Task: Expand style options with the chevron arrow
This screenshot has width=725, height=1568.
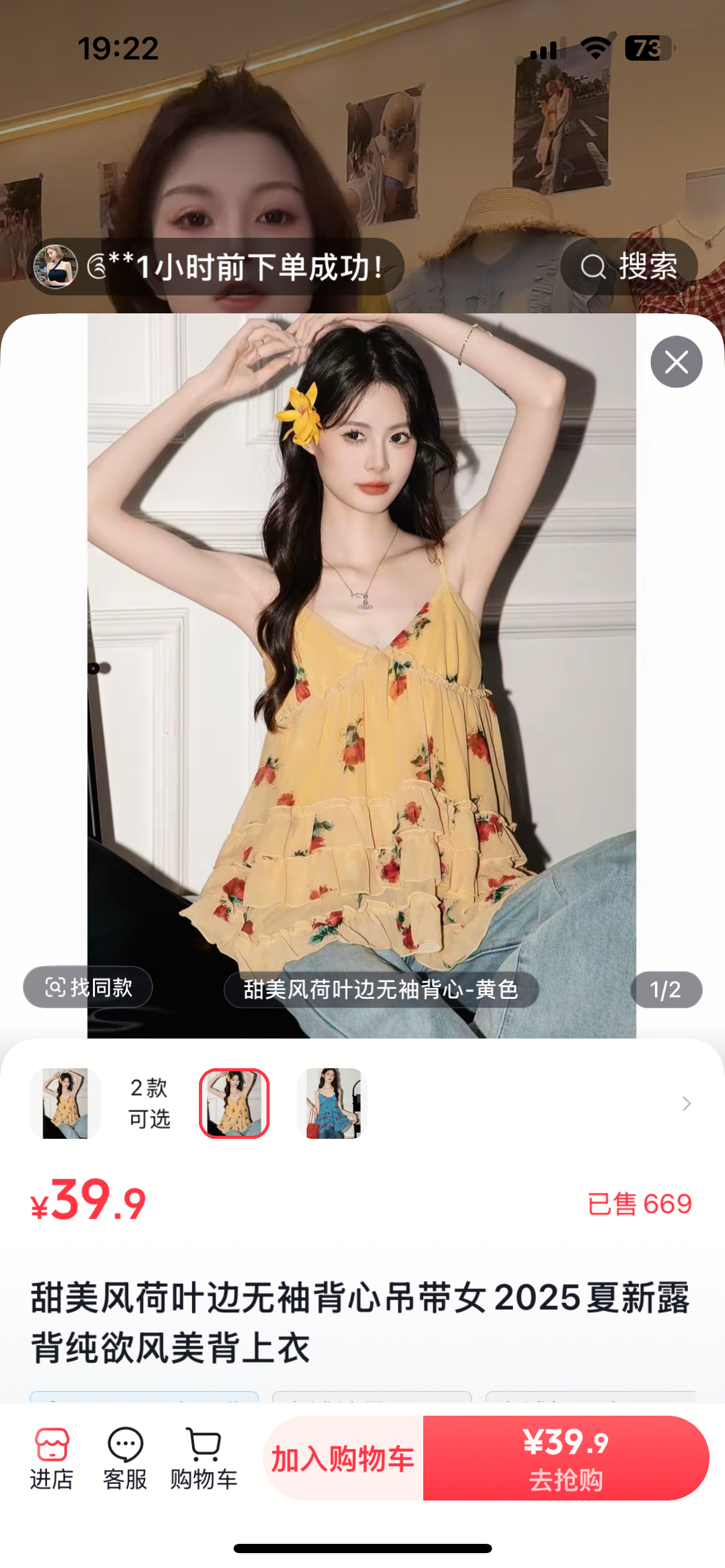Action: (x=686, y=1104)
